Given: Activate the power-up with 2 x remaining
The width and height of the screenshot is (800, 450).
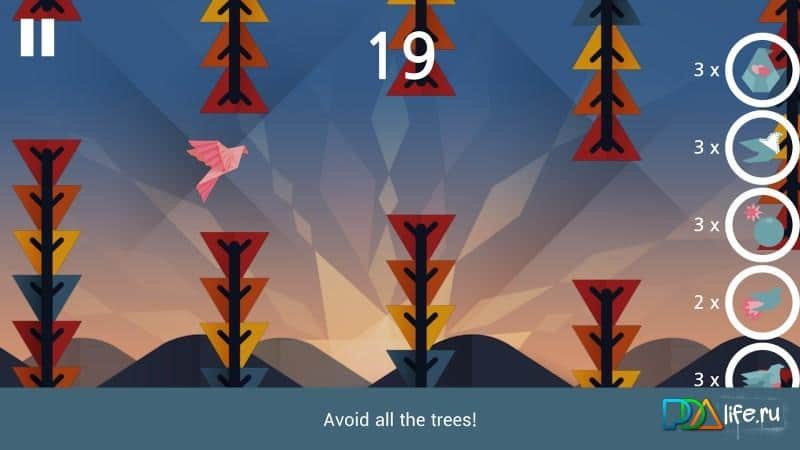Looking at the screenshot, I should click(762, 302).
